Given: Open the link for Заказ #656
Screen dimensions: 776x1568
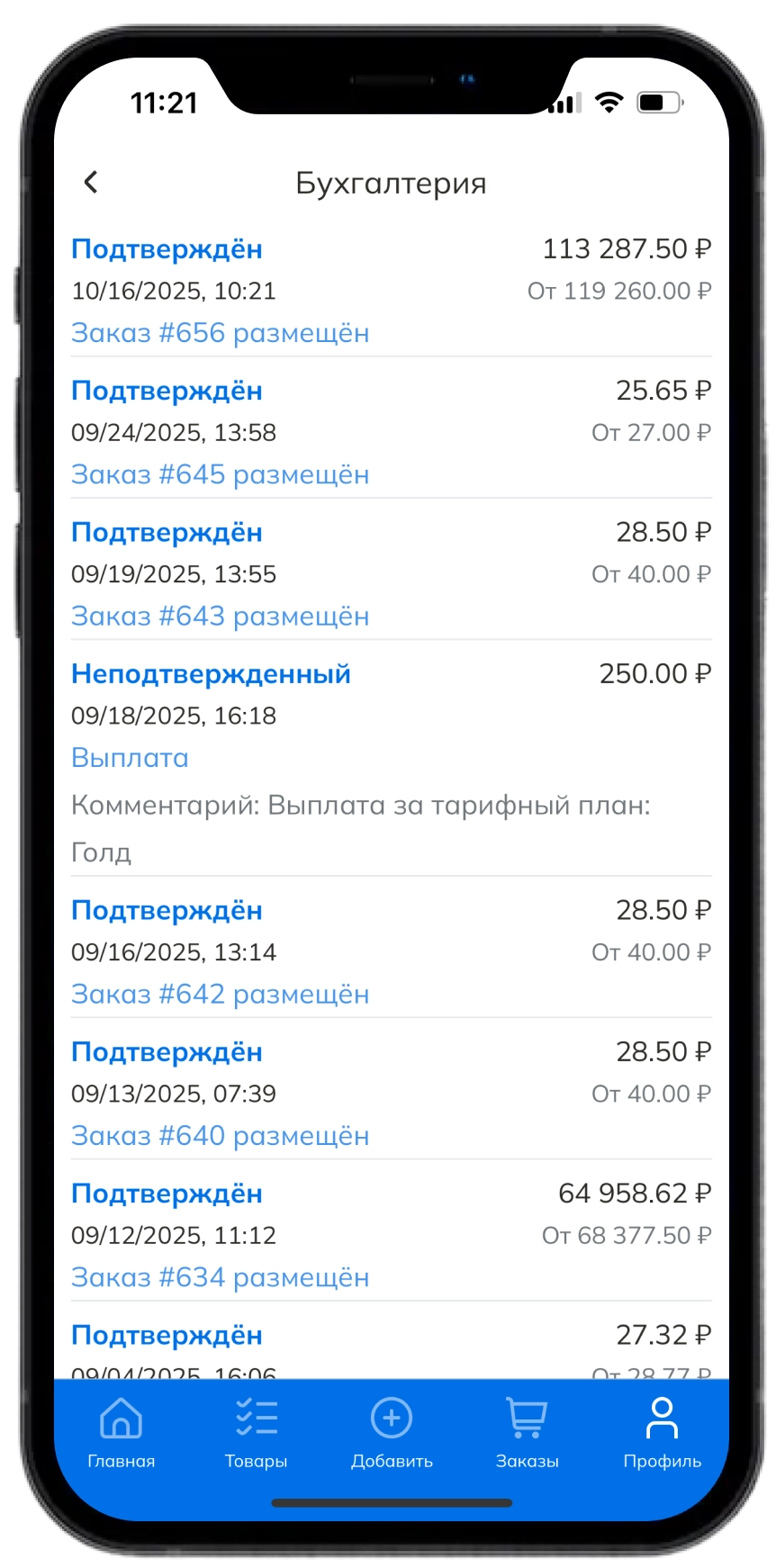Looking at the screenshot, I should coord(221,333).
